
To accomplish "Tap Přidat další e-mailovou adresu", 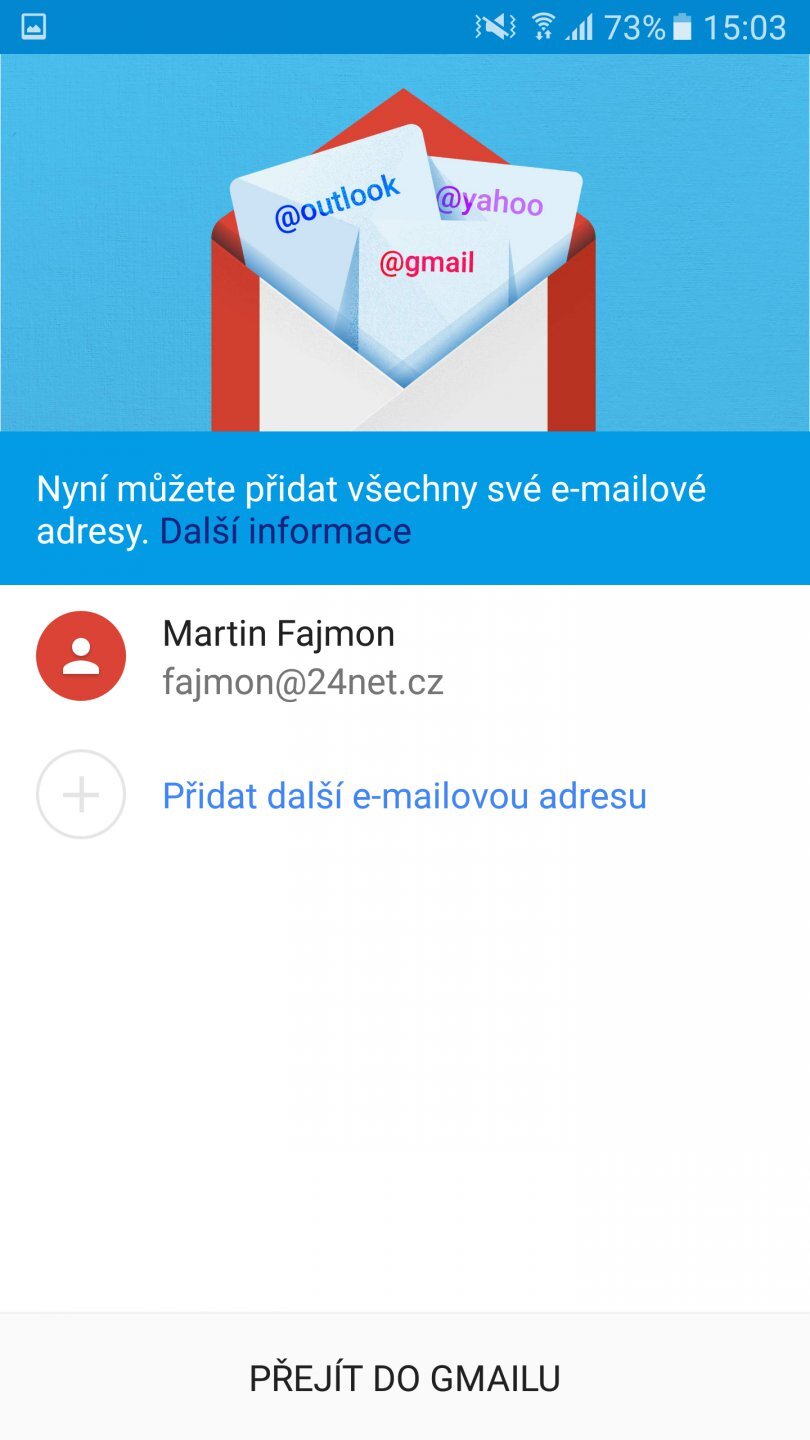I will click(x=404, y=796).
